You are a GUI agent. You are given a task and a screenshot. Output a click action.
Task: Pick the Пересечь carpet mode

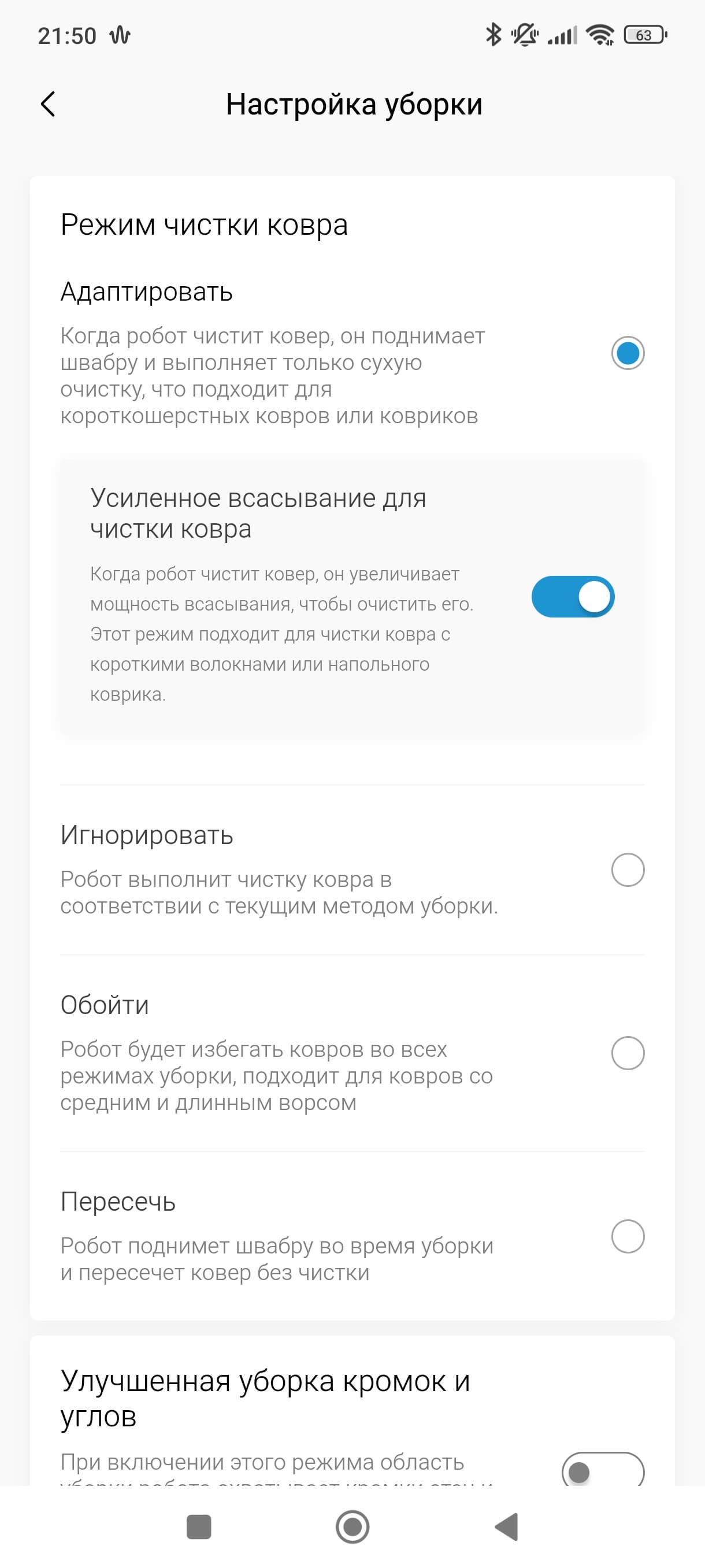(627, 1236)
